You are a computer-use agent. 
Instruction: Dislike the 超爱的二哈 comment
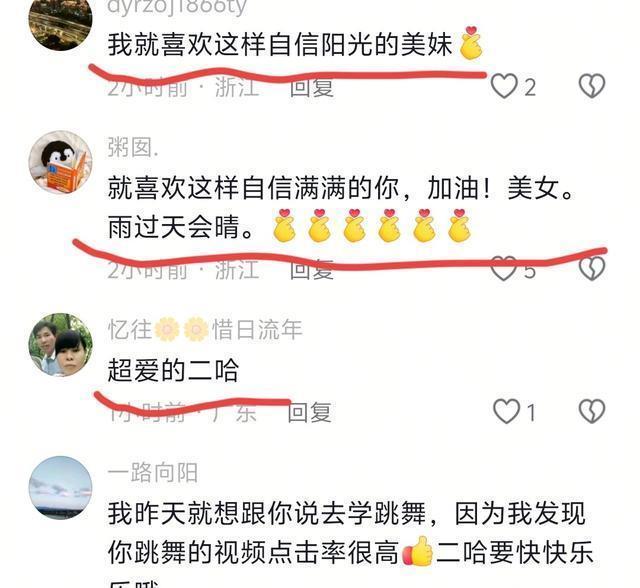click(592, 411)
